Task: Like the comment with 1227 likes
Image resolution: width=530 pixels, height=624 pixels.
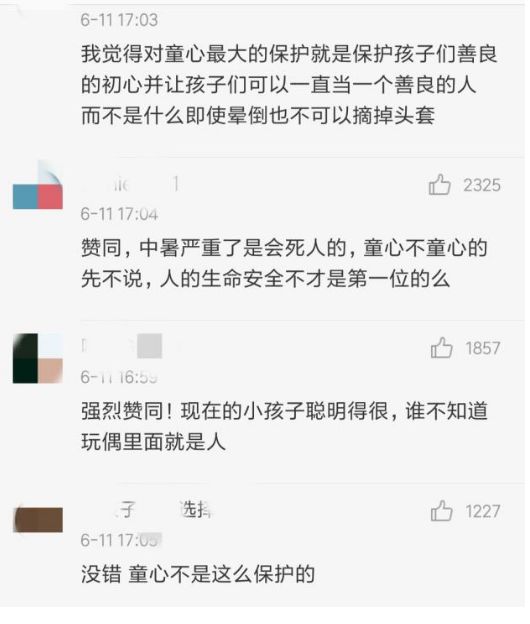Action: 441,511
